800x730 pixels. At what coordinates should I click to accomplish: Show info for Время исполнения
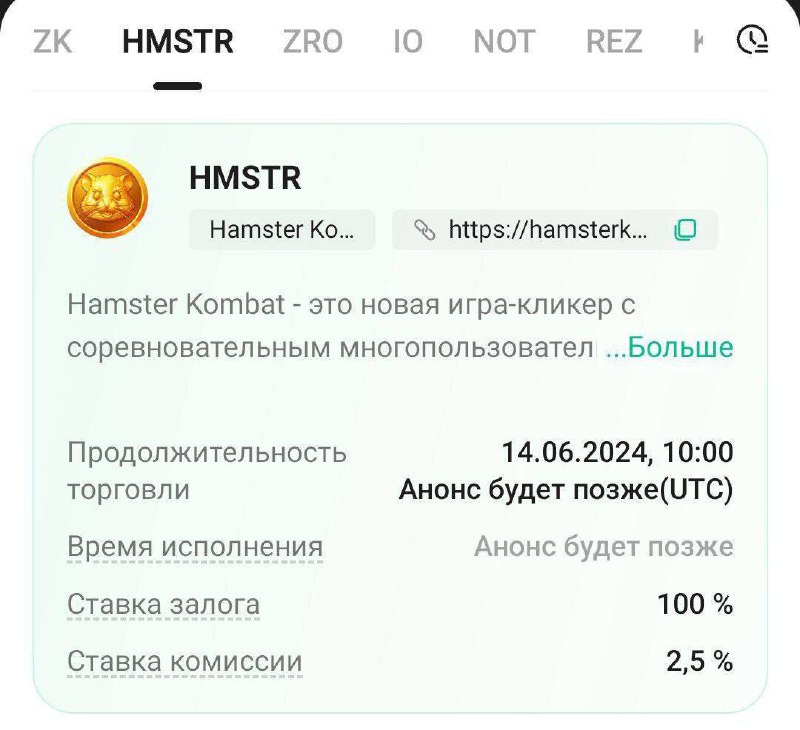[195, 547]
